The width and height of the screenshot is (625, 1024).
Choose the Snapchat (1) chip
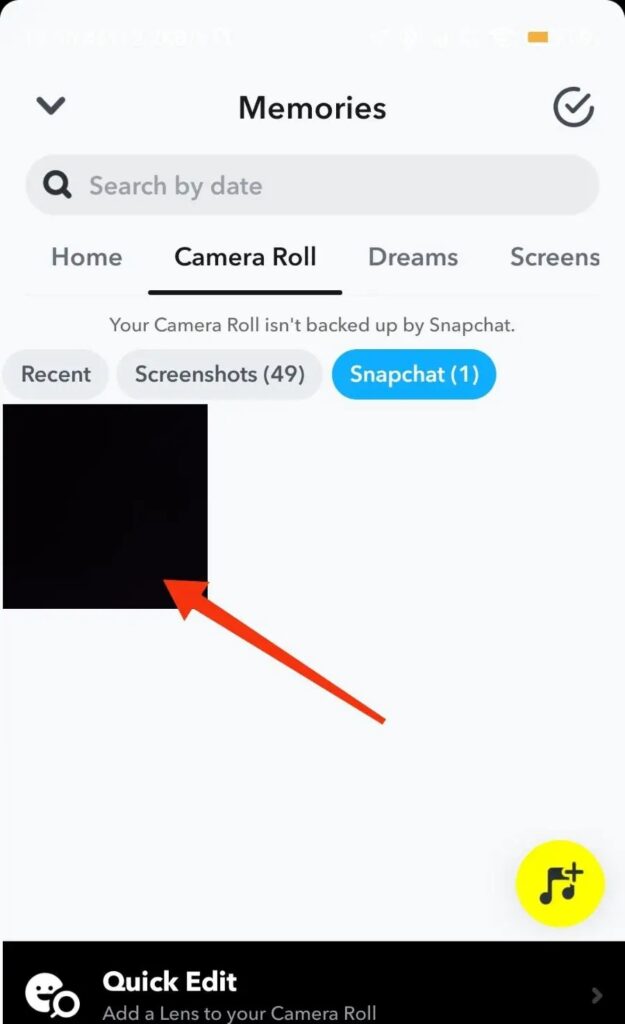(414, 375)
